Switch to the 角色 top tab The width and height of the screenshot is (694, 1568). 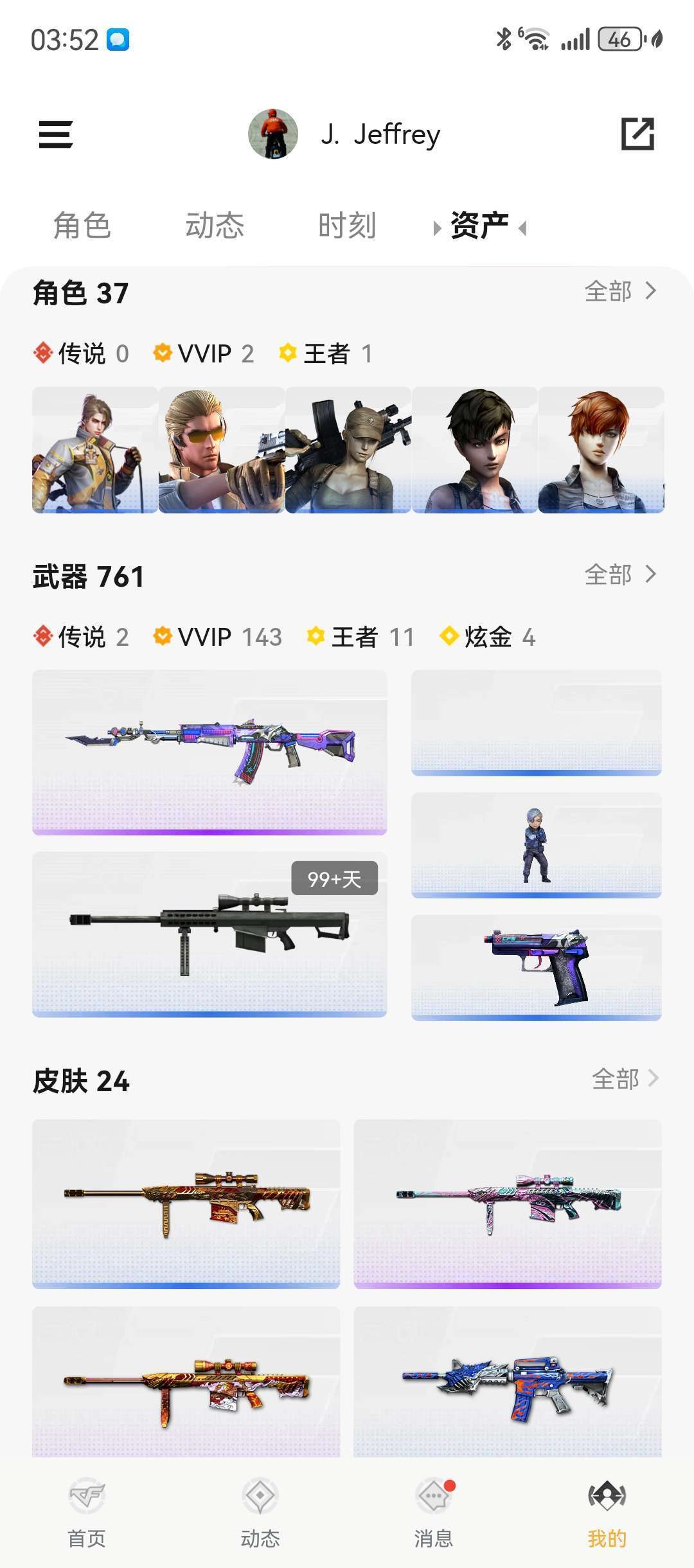coord(82,226)
